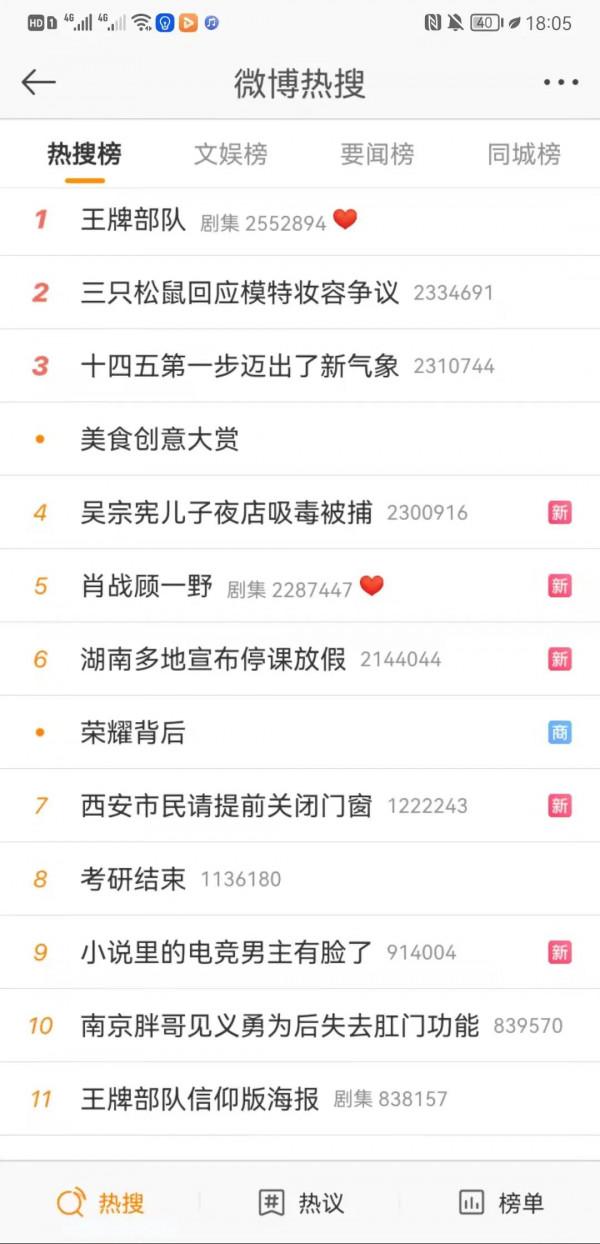Open topic 吴宗宪儿子夜店吸毒被捕
The height and width of the screenshot is (1244, 600).
tap(226, 513)
